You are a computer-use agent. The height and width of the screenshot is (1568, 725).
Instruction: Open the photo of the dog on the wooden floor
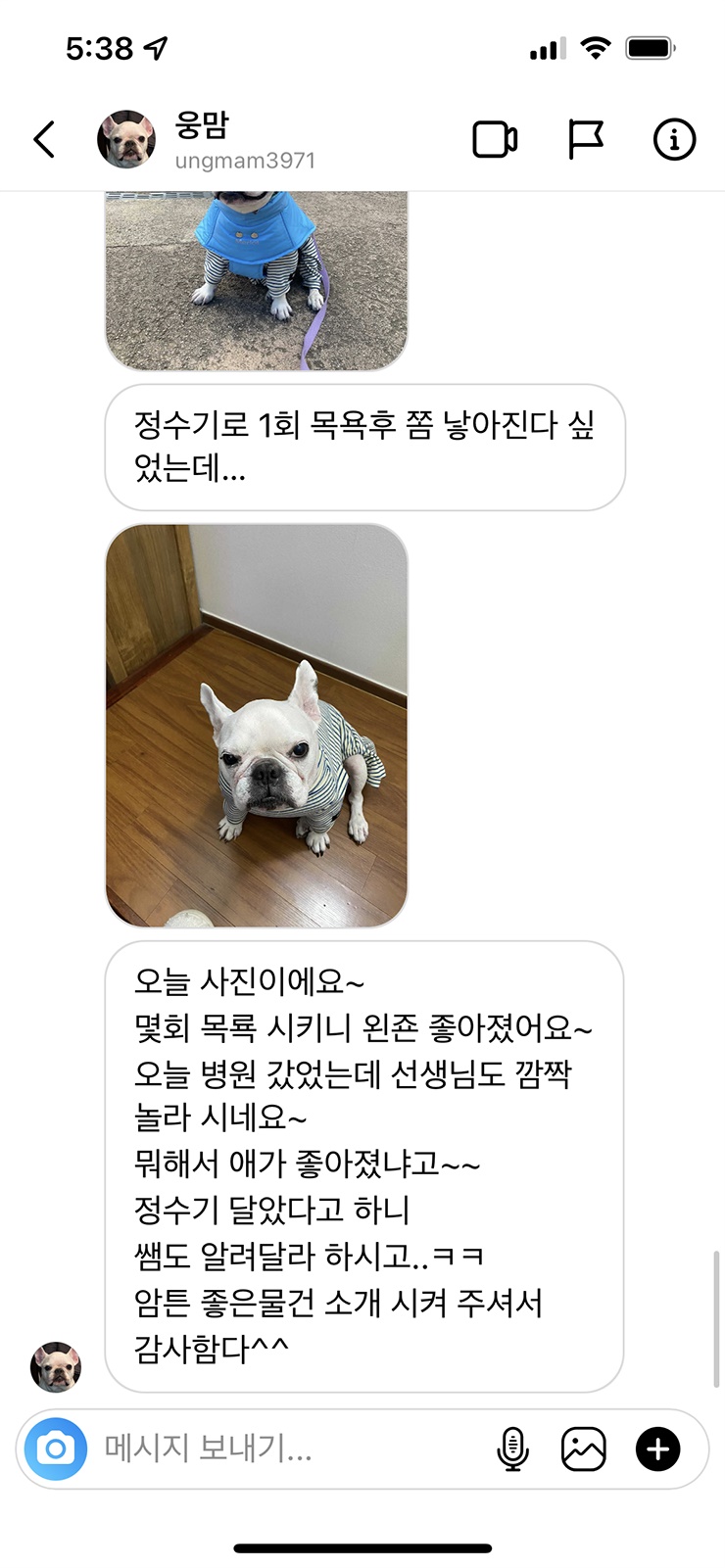click(257, 726)
